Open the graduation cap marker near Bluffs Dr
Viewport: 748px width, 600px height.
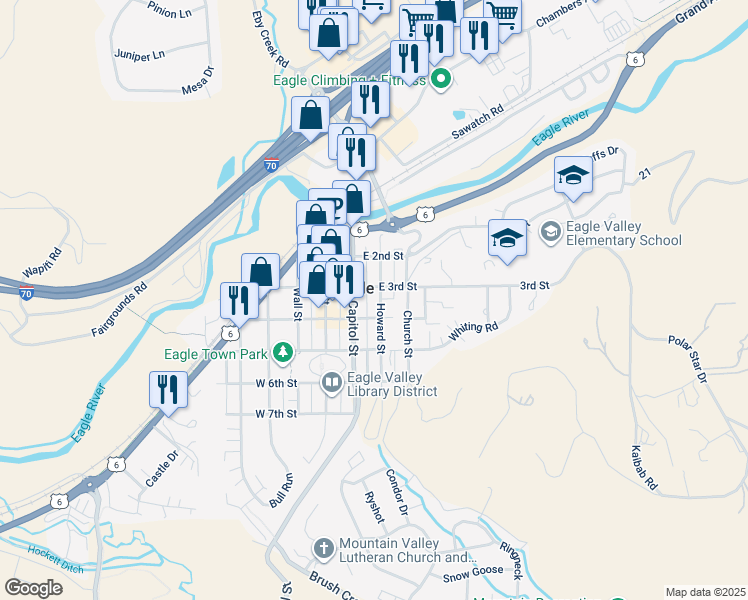click(x=574, y=175)
